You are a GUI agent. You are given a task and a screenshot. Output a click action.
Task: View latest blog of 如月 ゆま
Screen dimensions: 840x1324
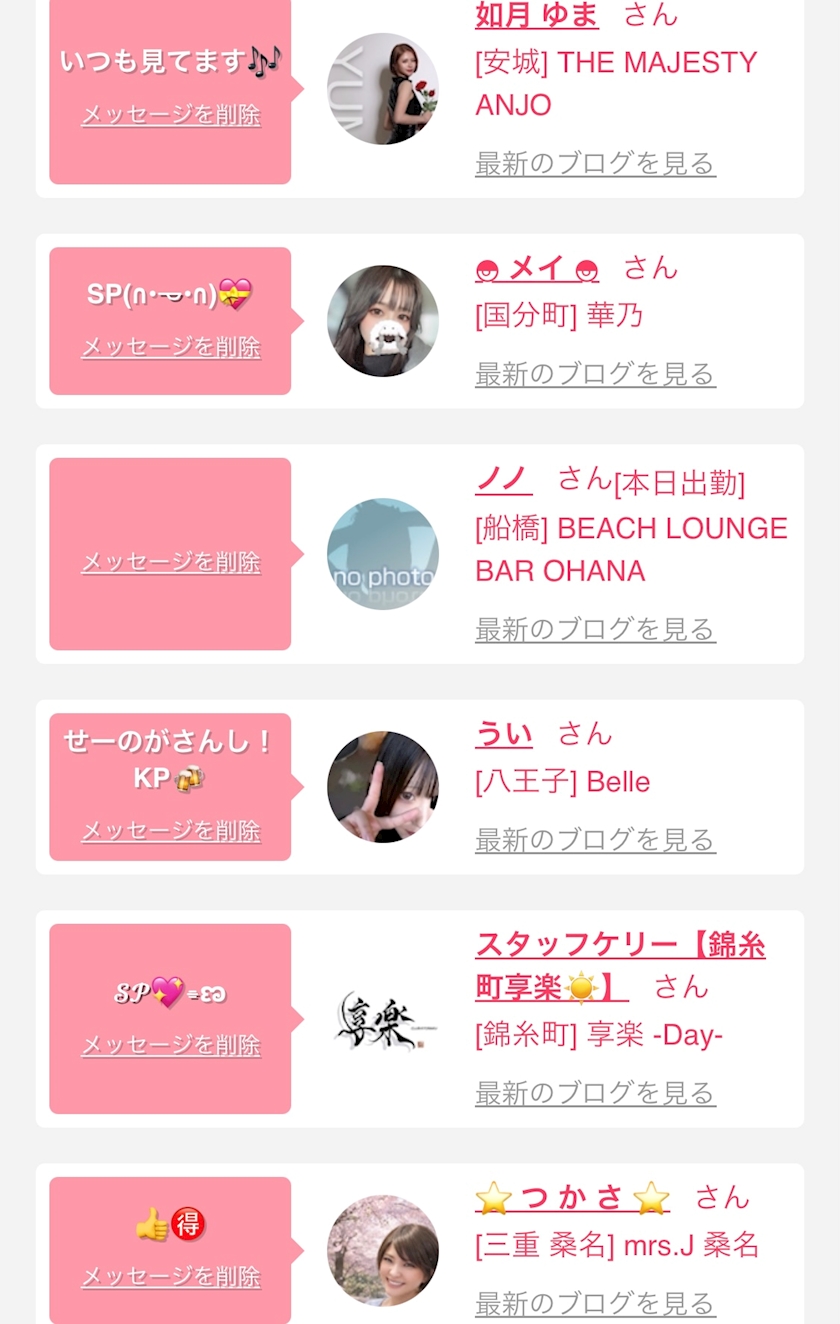point(595,163)
